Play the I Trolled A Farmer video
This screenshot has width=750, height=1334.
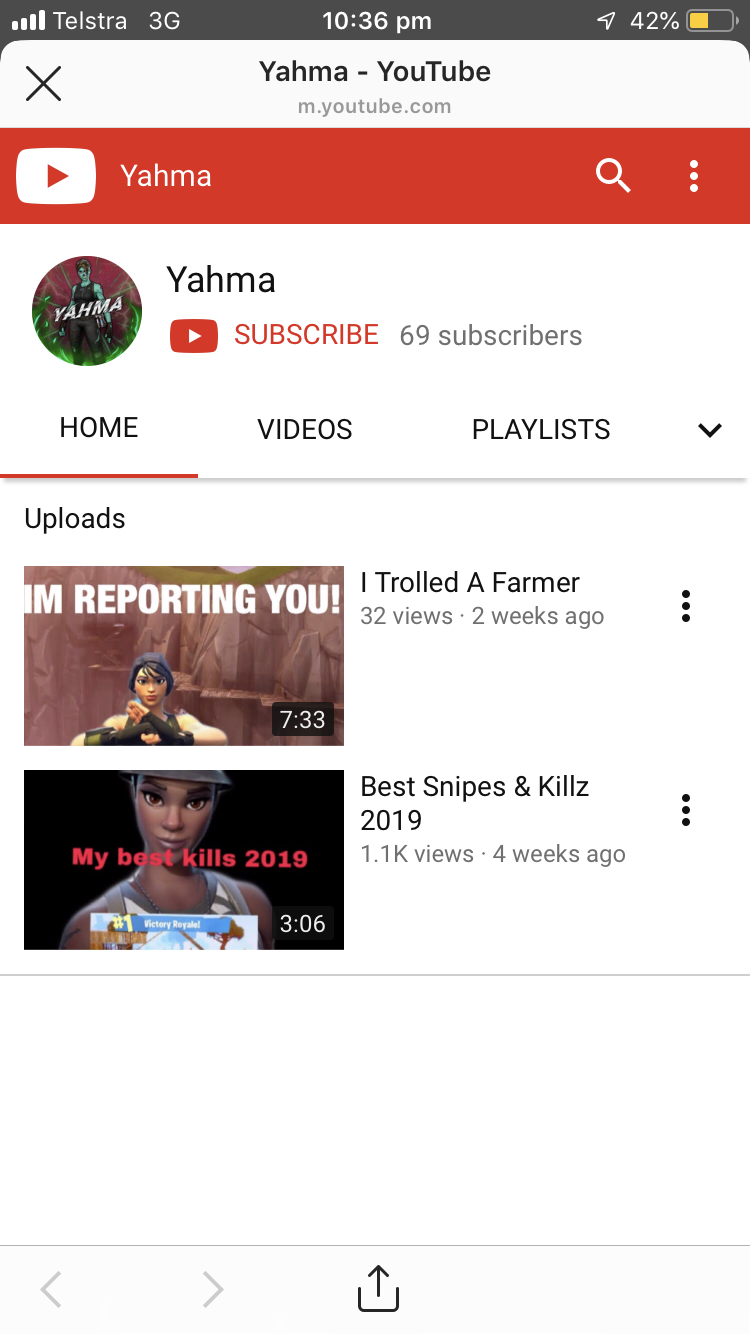[184, 656]
